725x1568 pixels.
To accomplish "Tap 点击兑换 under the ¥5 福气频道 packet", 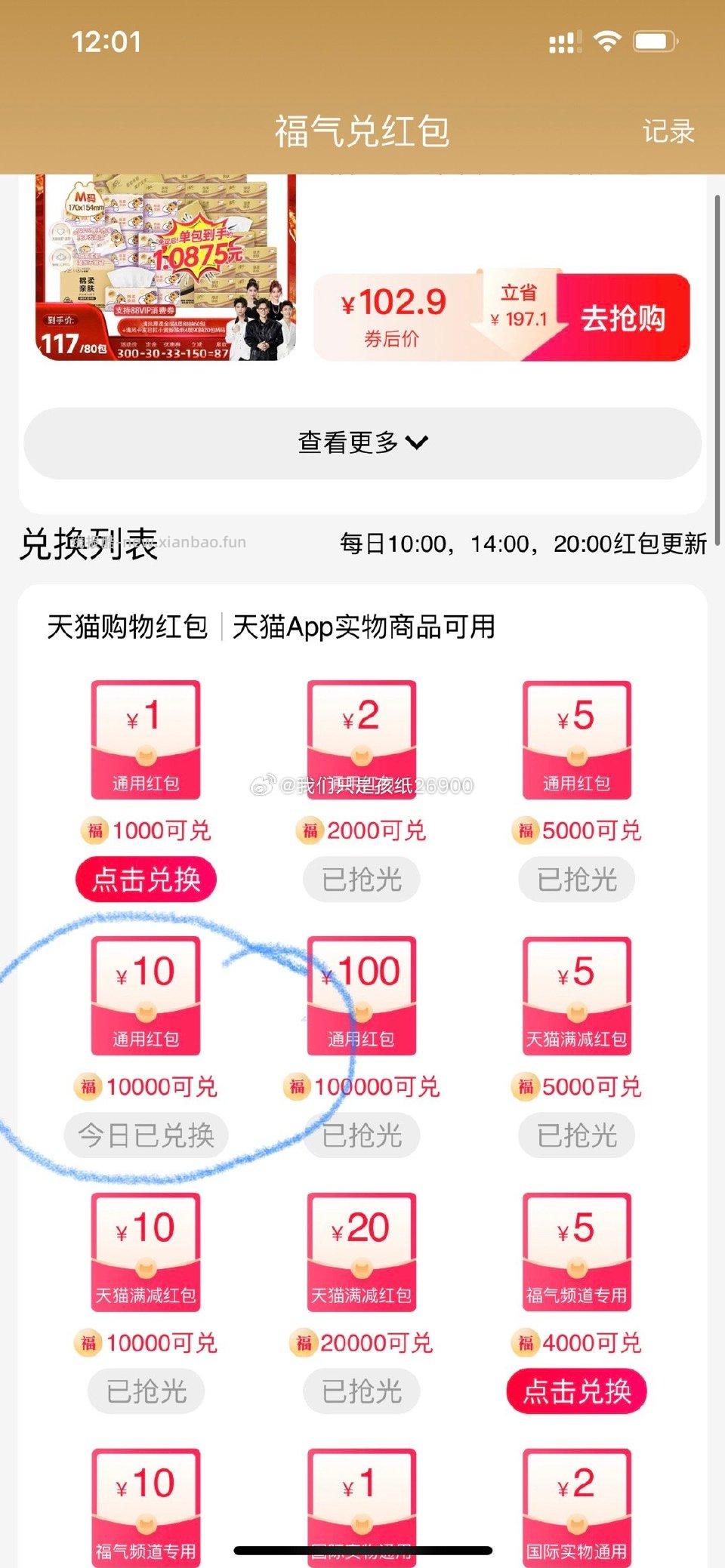I will (x=576, y=1391).
